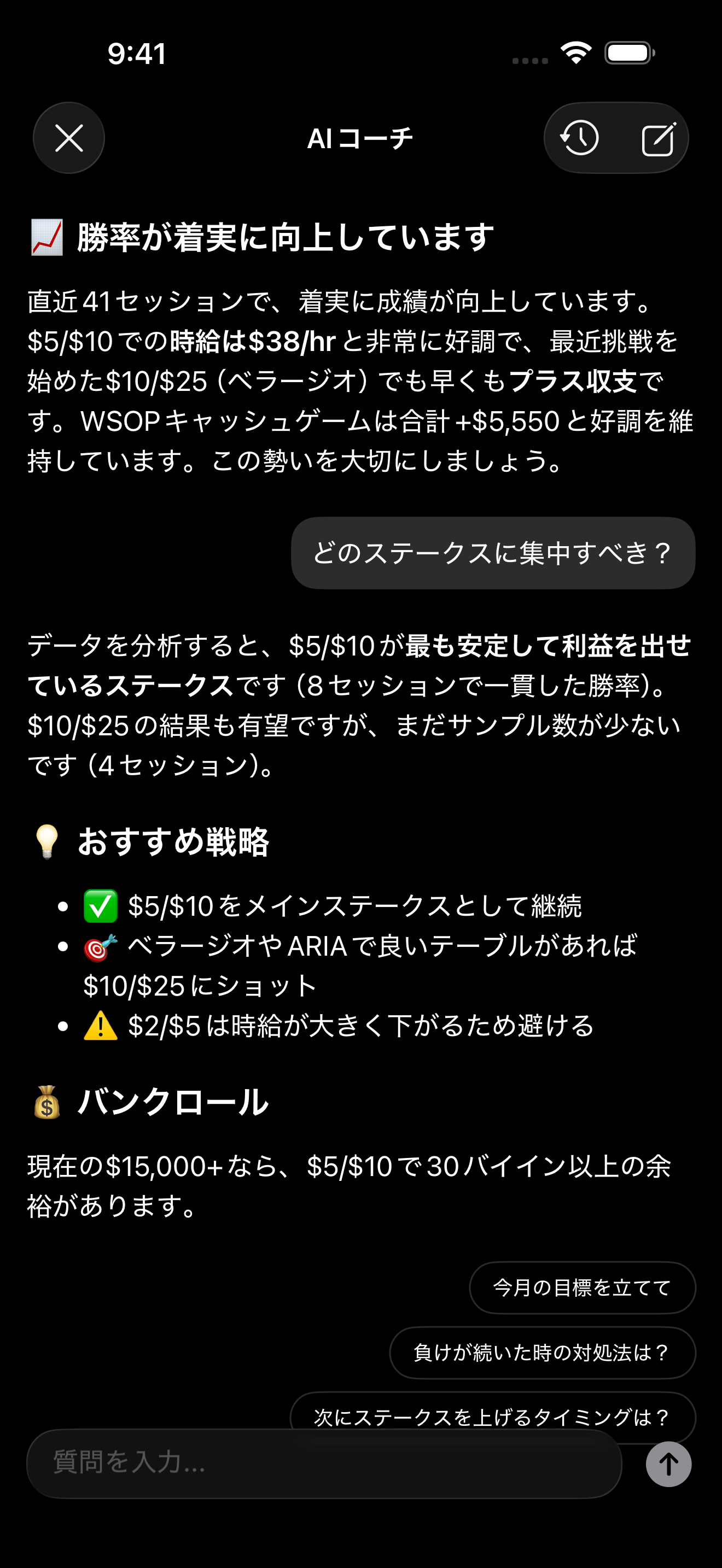Choose the 負けが続いた時の対処法は？ suggestion

pos(542,1353)
